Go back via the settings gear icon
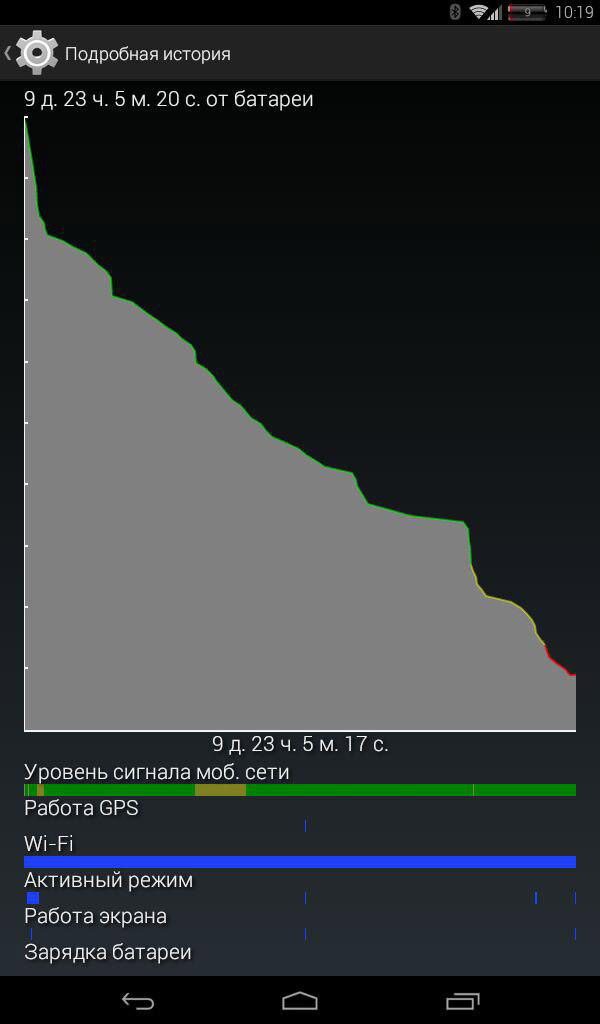This screenshot has width=600, height=1024. (37, 53)
